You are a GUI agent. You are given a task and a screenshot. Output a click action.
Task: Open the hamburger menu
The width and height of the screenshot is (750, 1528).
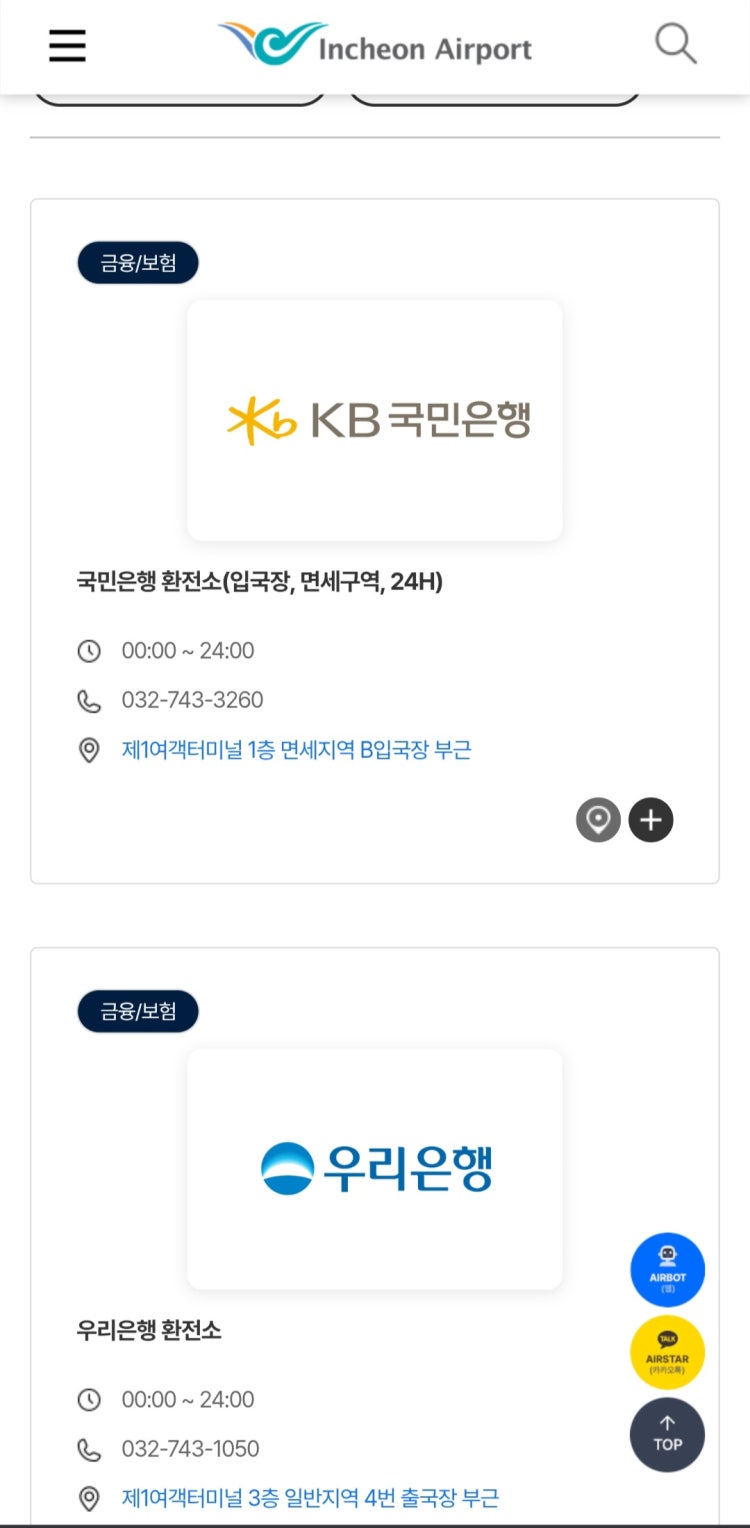point(67,46)
